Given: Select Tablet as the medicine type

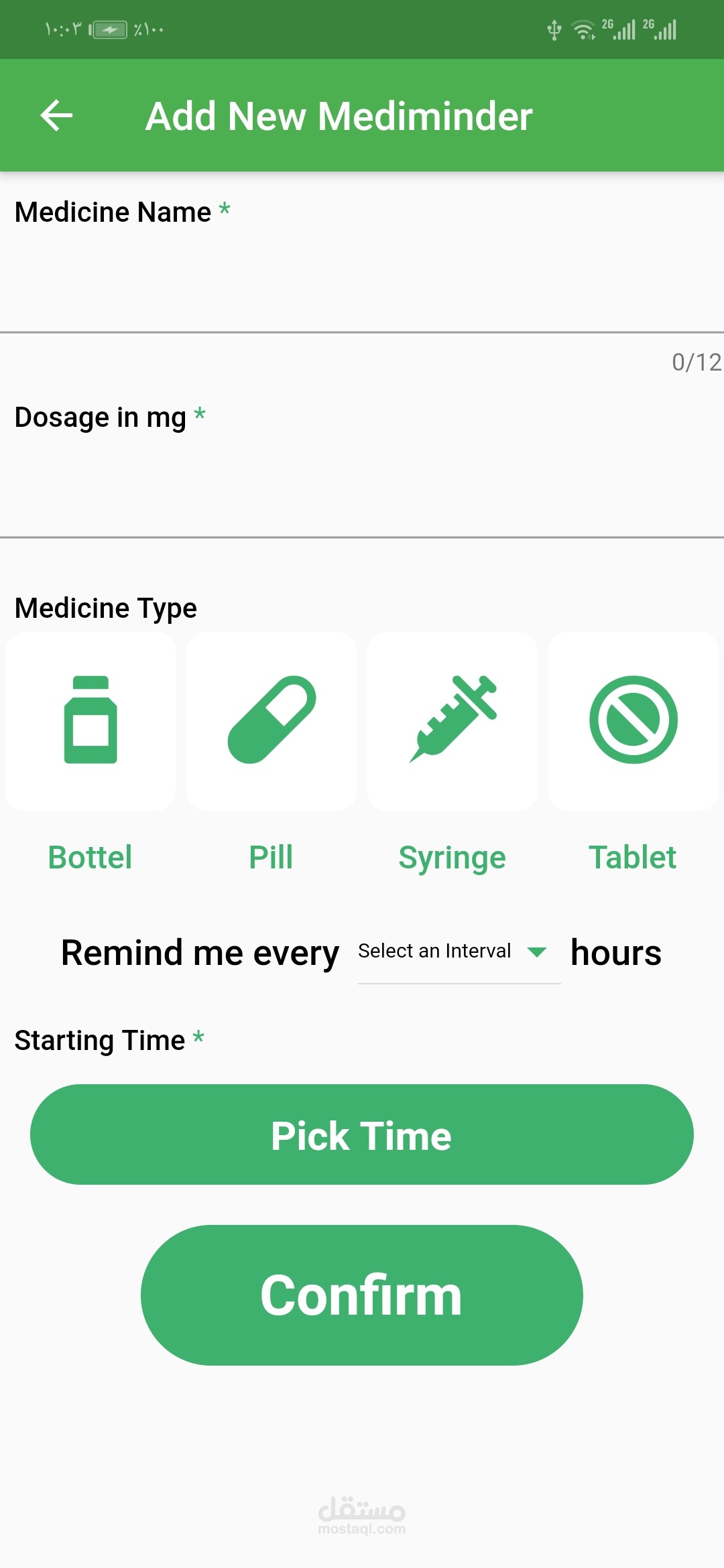Looking at the screenshot, I should coord(633,721).
